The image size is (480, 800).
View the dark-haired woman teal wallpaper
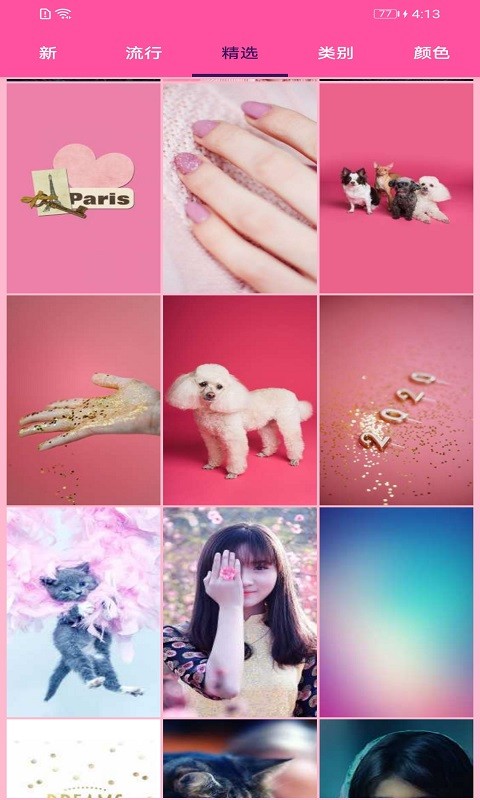tap(396, 759)
